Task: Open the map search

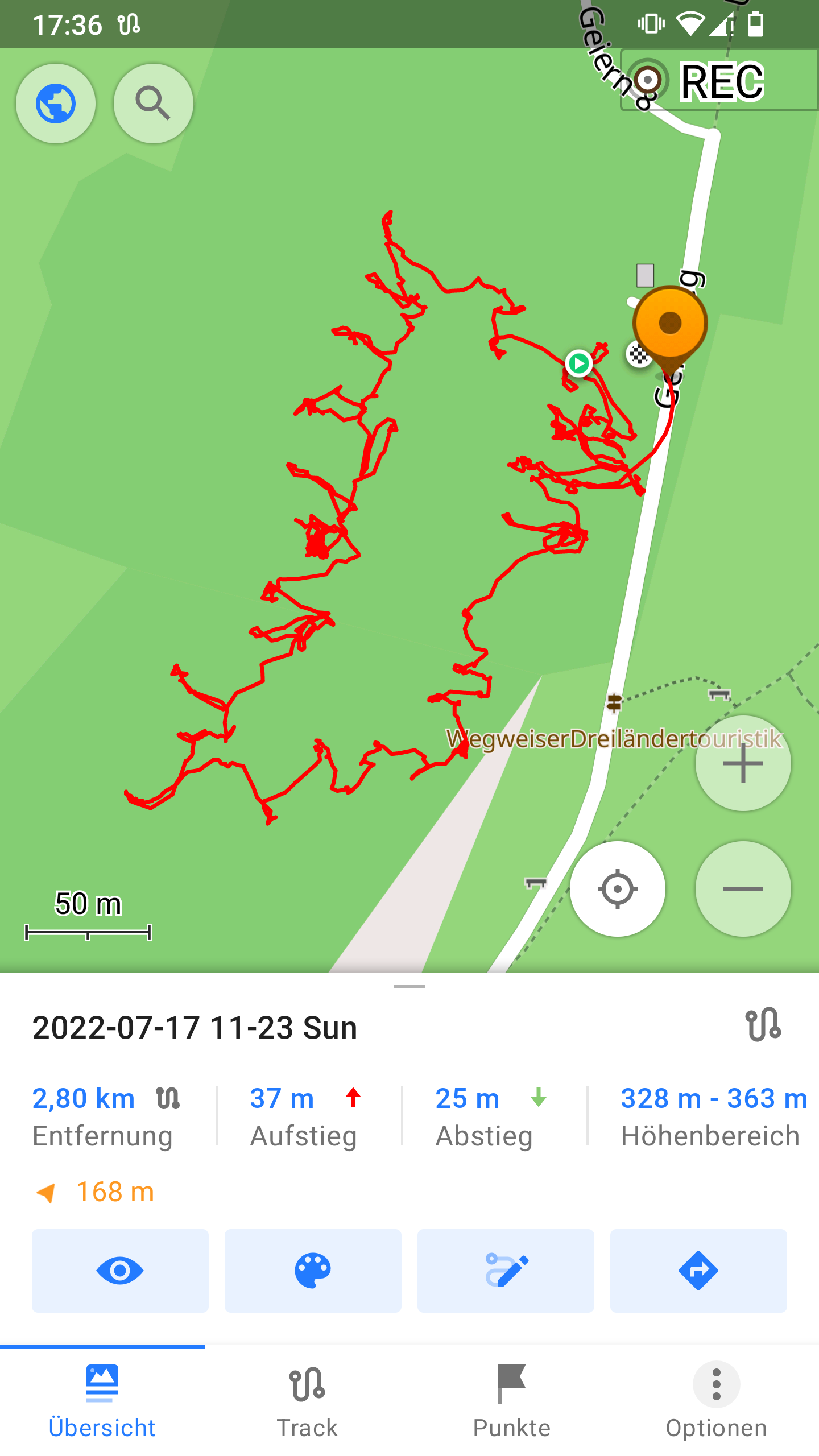Action: click(153, 104)
